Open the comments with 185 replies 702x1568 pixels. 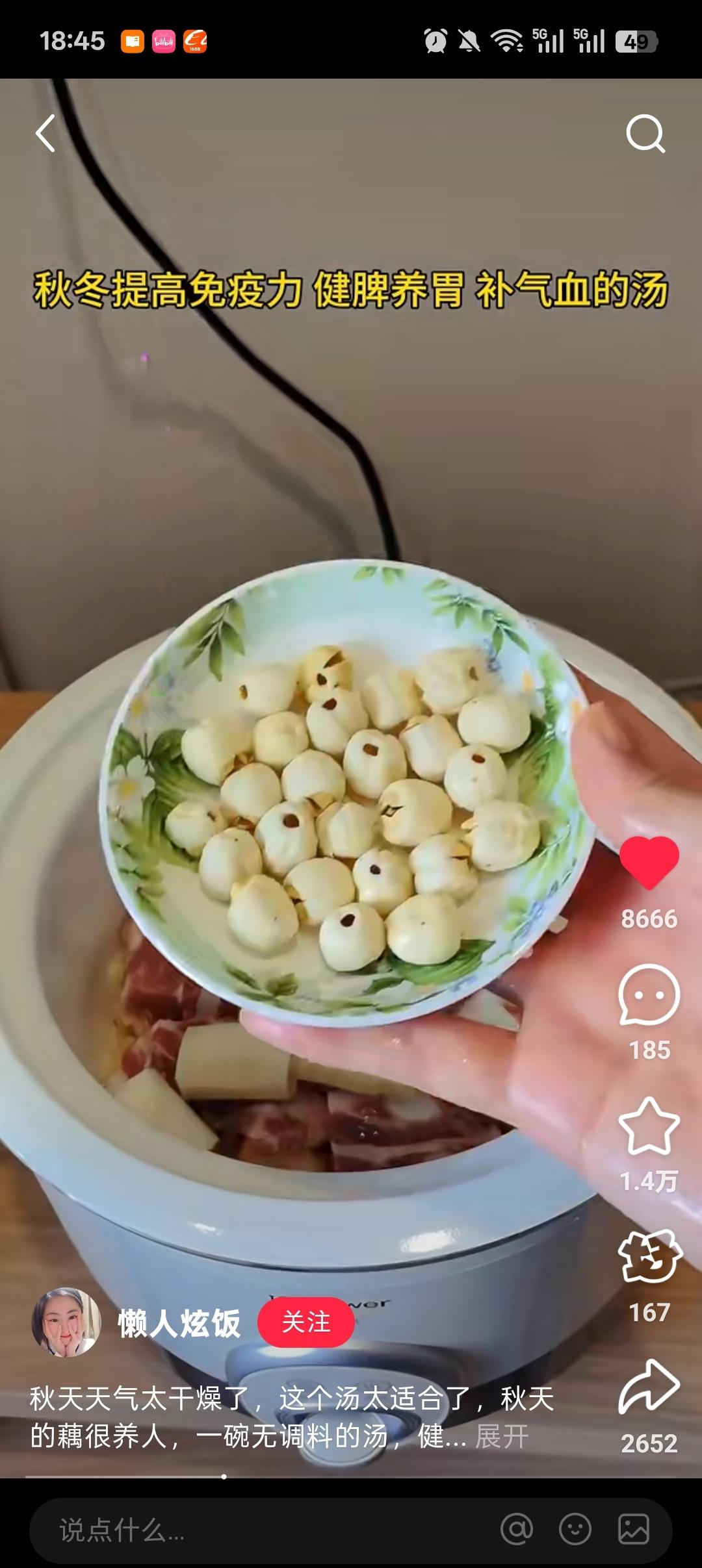649,995
